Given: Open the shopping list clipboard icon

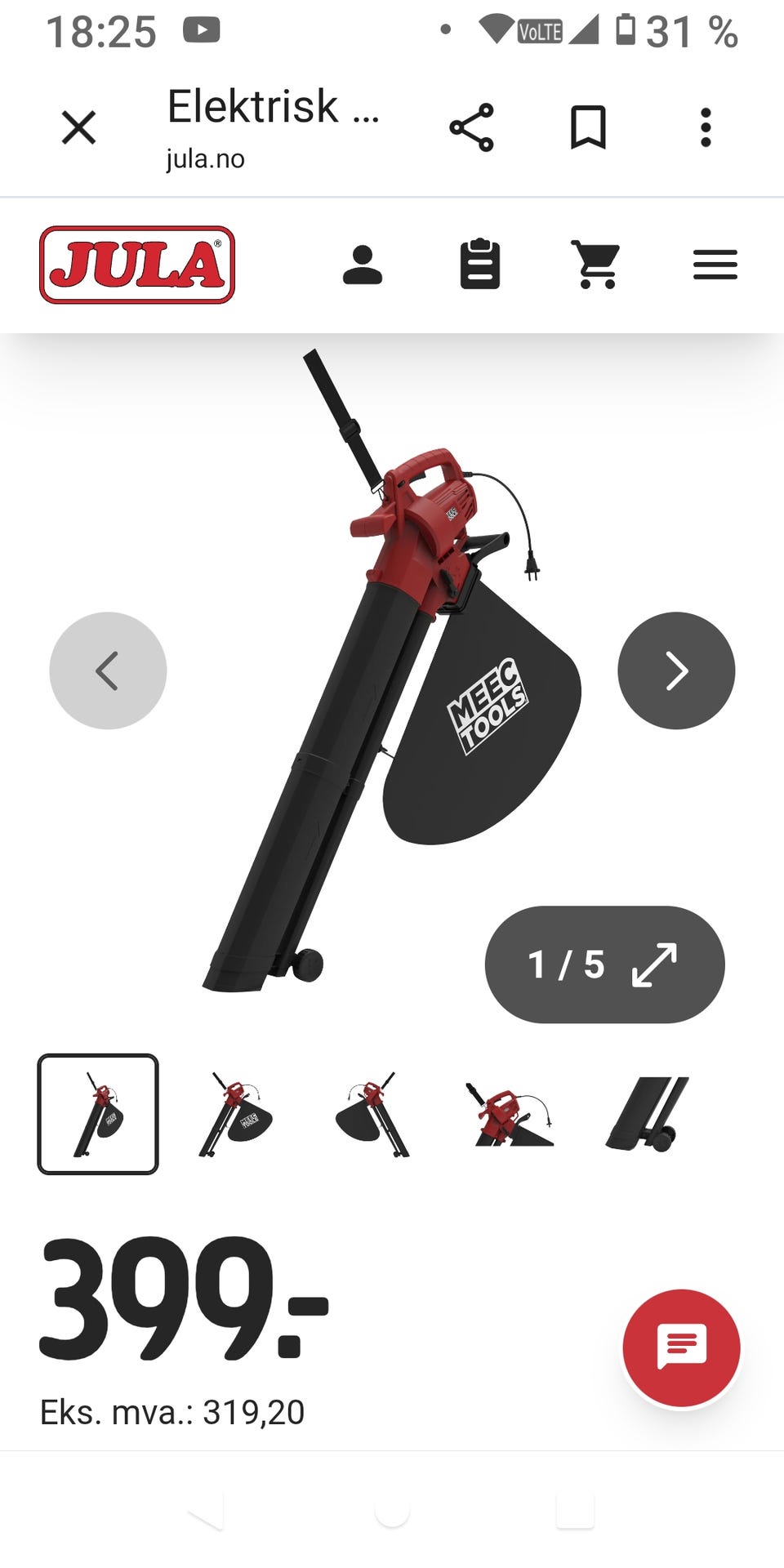Looking at the screenshot, I should (480, 264).
